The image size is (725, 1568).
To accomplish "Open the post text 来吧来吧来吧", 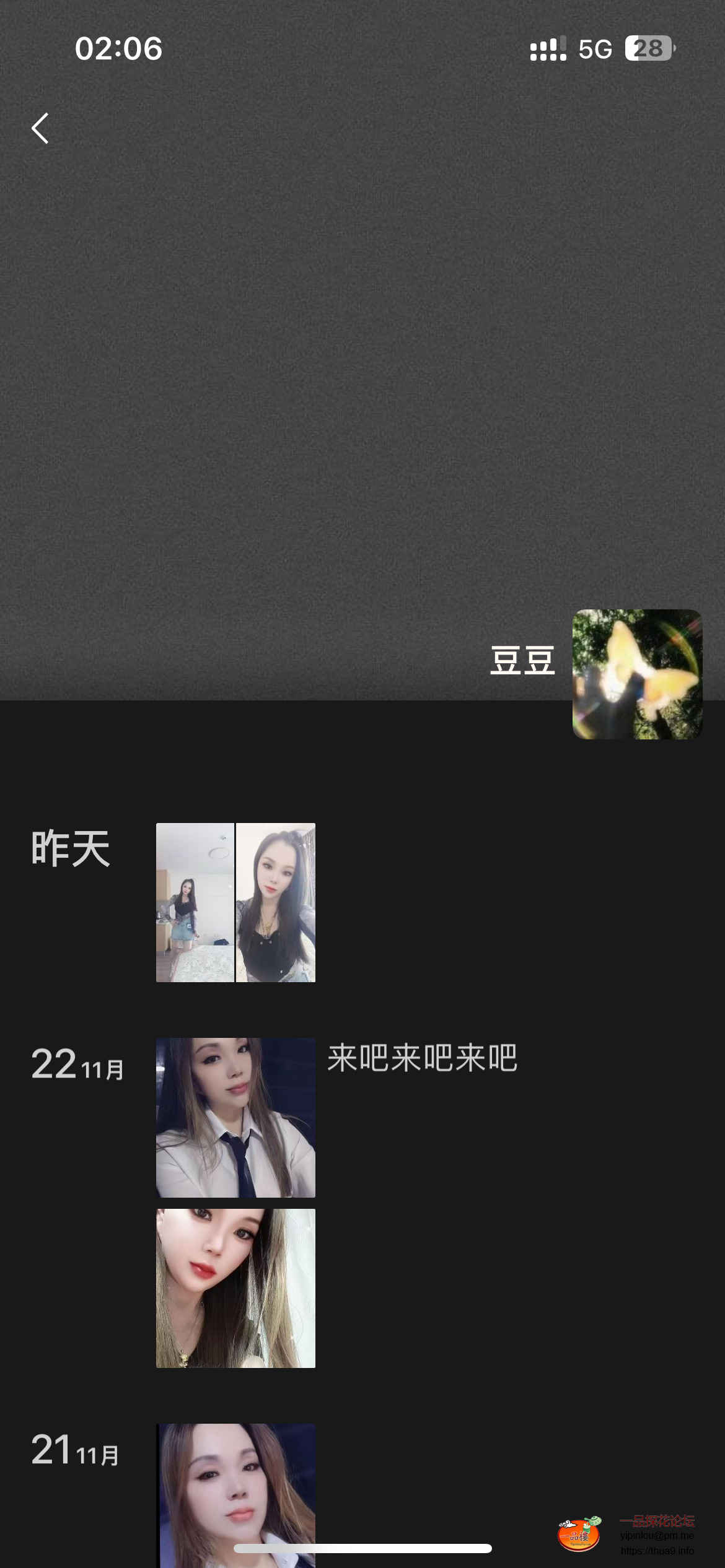I will (423, 1061).
